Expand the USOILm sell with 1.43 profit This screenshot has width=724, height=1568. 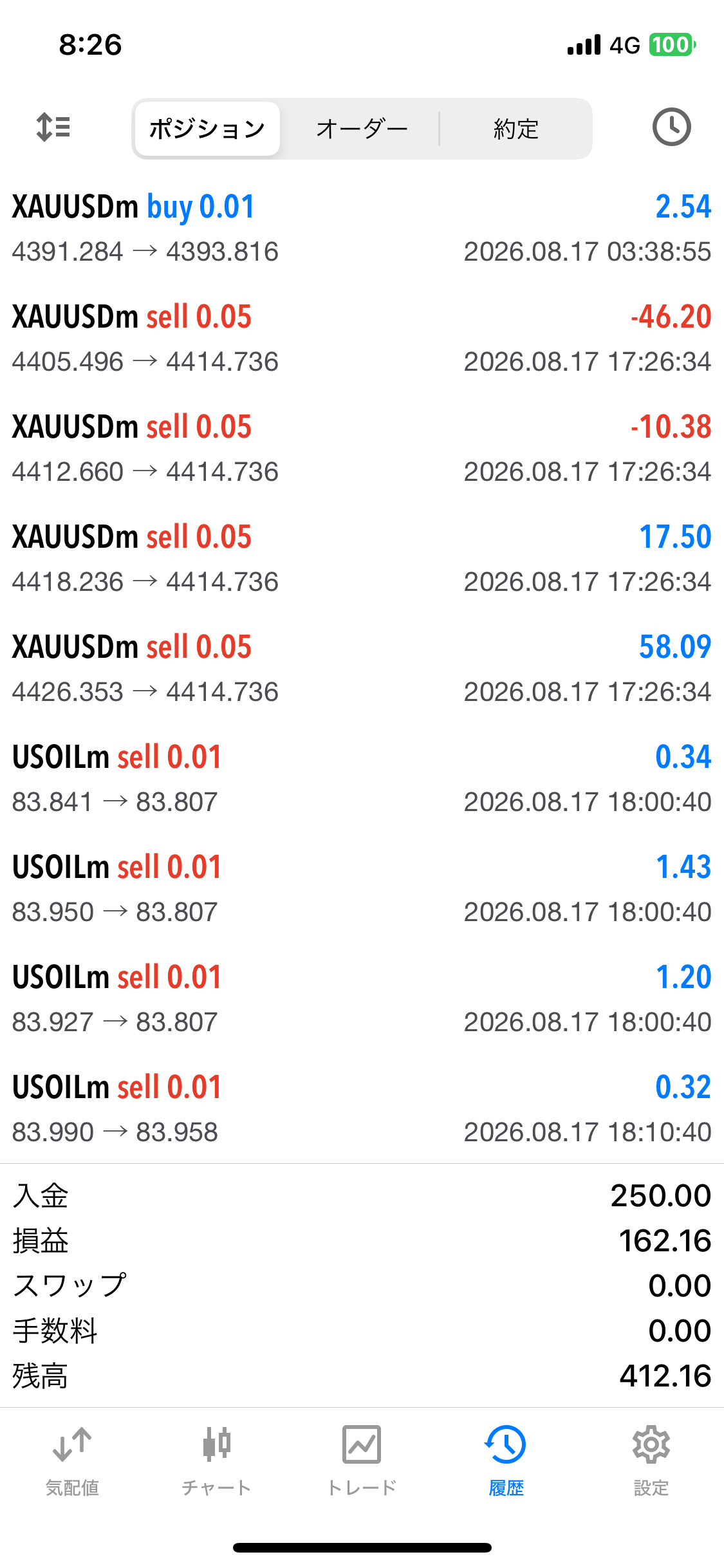point(362,889)
